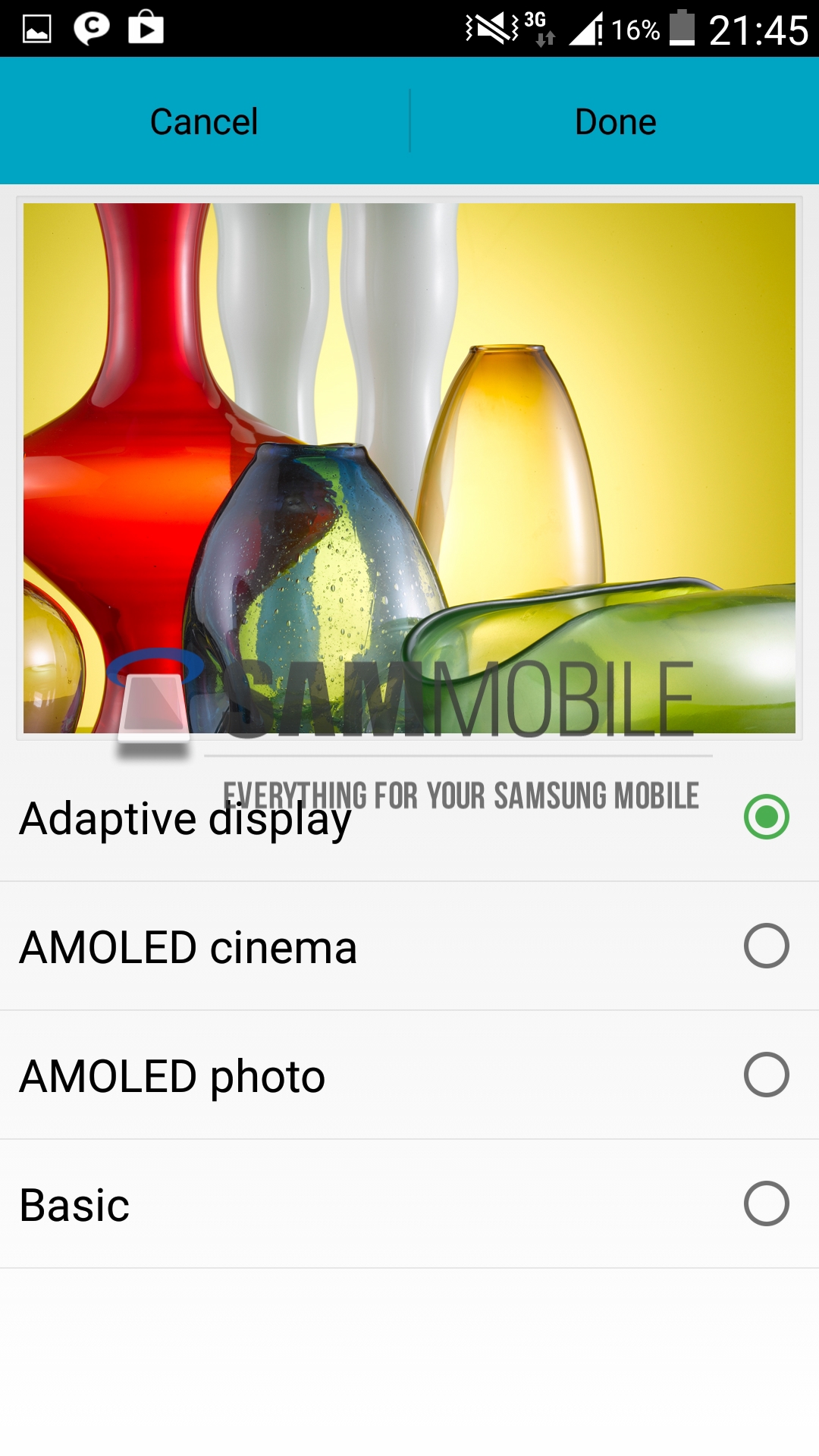Choose the AMOLED cinema screen mode
819x1456 pixels.
pyautogui.click(x=766, y=946)
